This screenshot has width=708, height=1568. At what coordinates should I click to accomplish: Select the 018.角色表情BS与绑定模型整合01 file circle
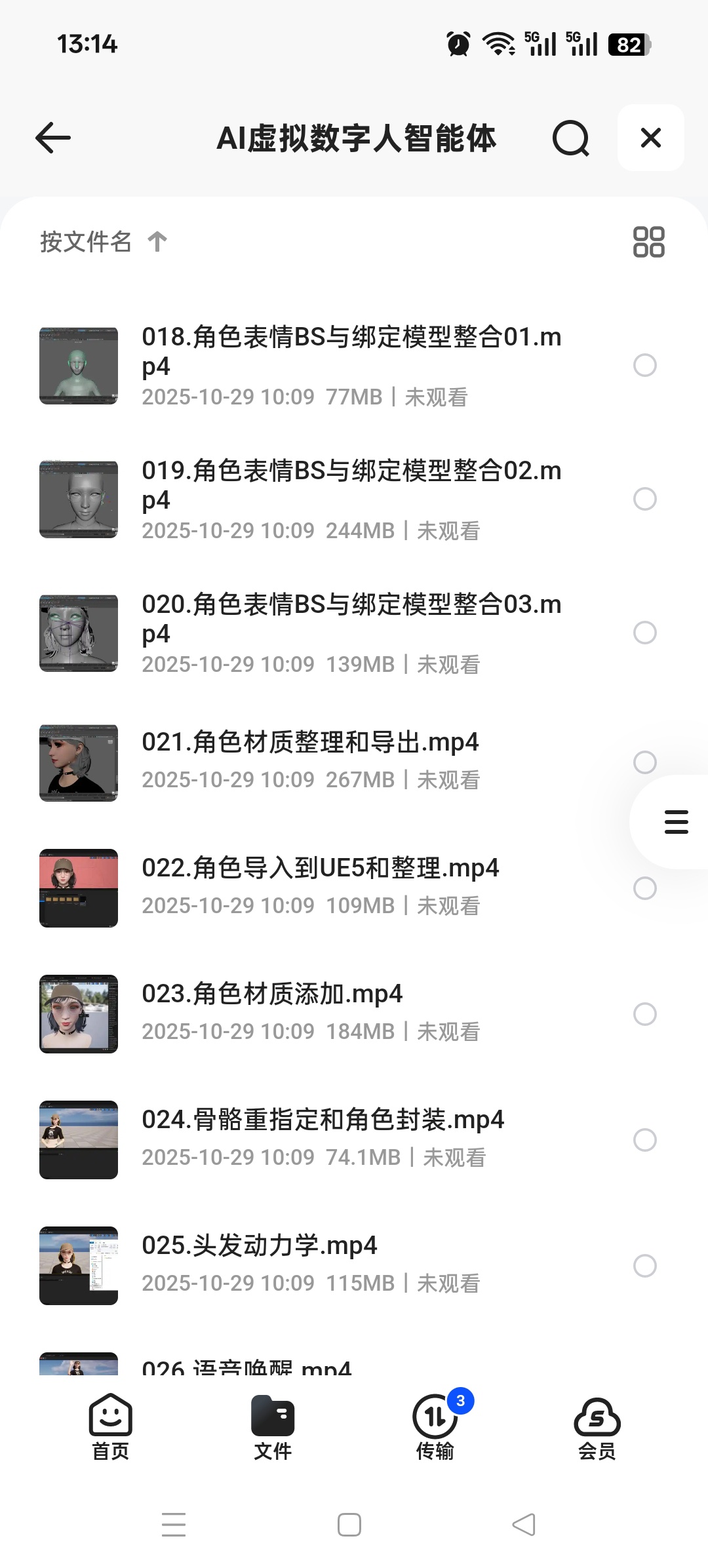tap(645, 365)
